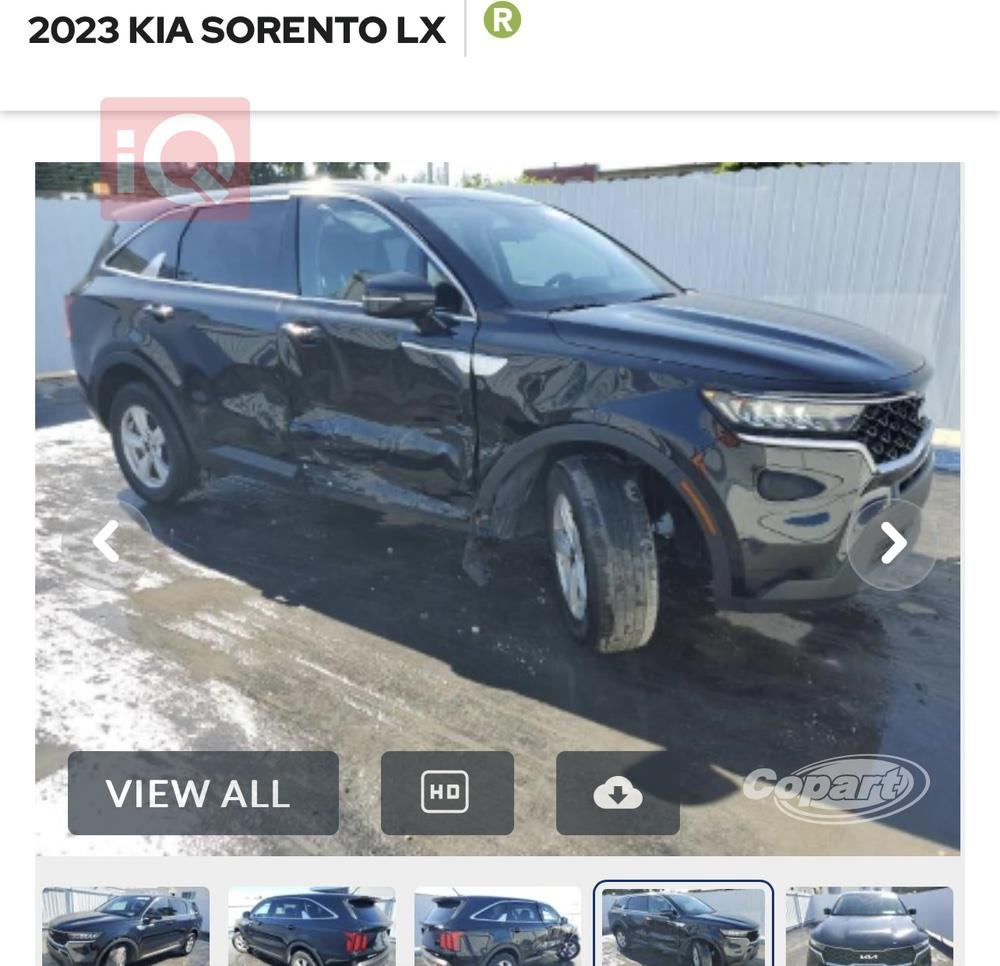Open the rear-left view thumbnail
The image size is (1000, 966).
tap(311, 926)
